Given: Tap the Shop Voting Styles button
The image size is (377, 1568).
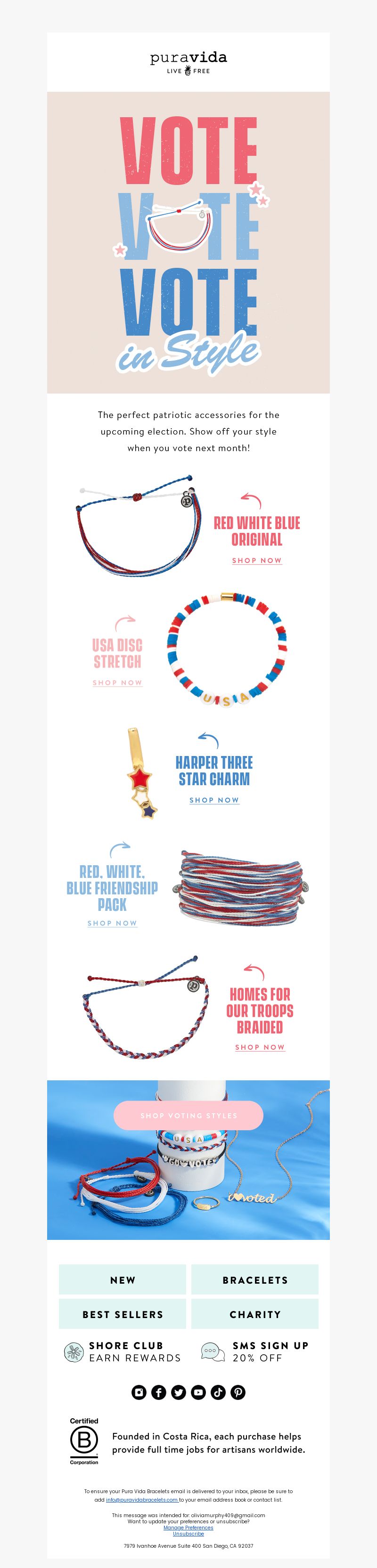Looking at the screenshot, I should tap(188, 1115).
